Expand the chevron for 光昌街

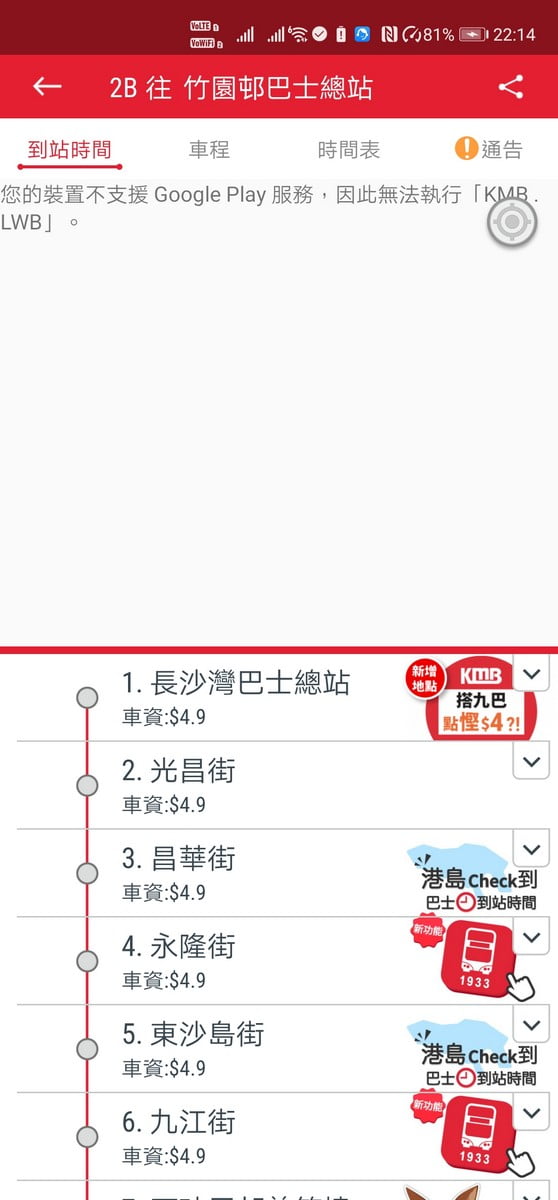point(531,762)
